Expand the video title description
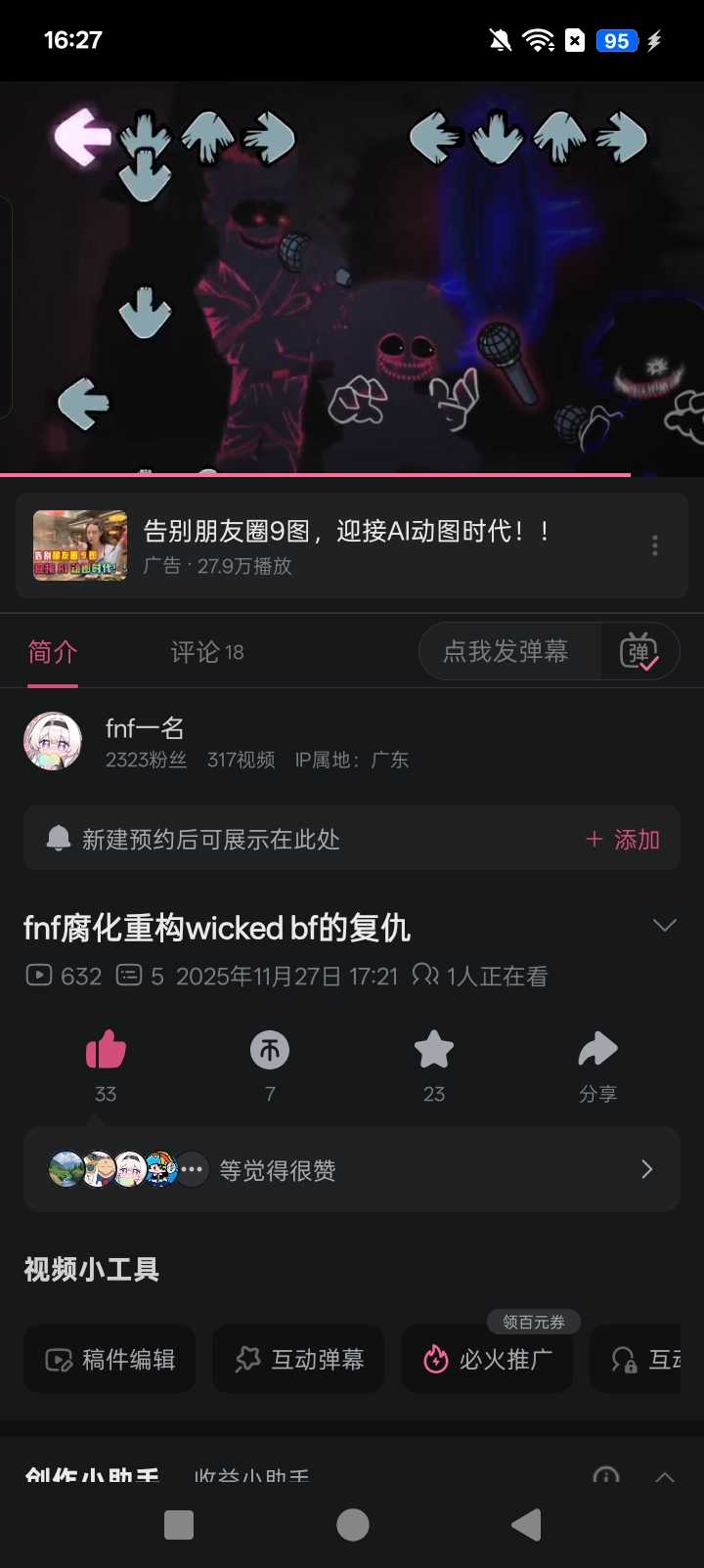 (664, 926)
